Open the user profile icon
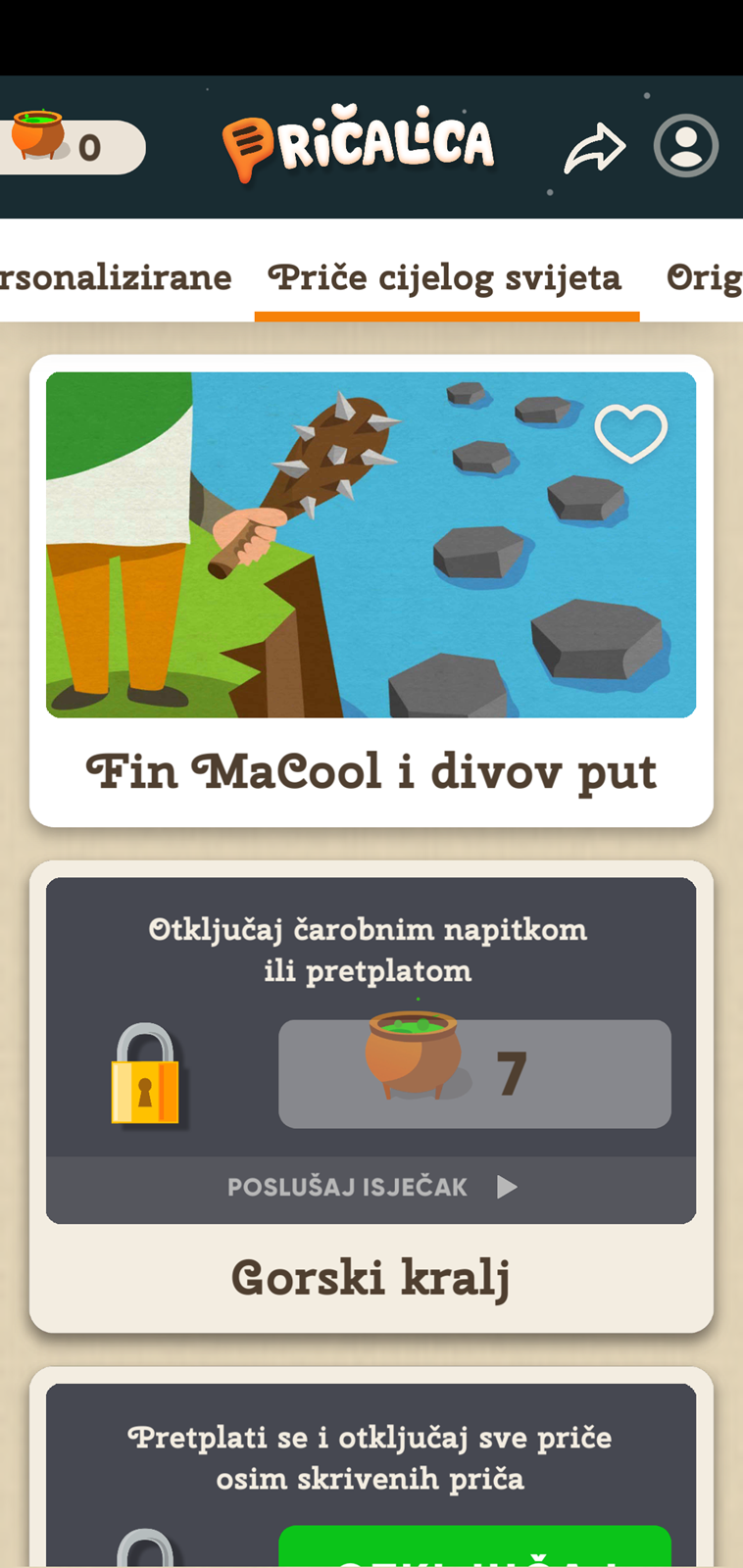The width and height of the screenshot is (743, 1568). tap(686, 146)
